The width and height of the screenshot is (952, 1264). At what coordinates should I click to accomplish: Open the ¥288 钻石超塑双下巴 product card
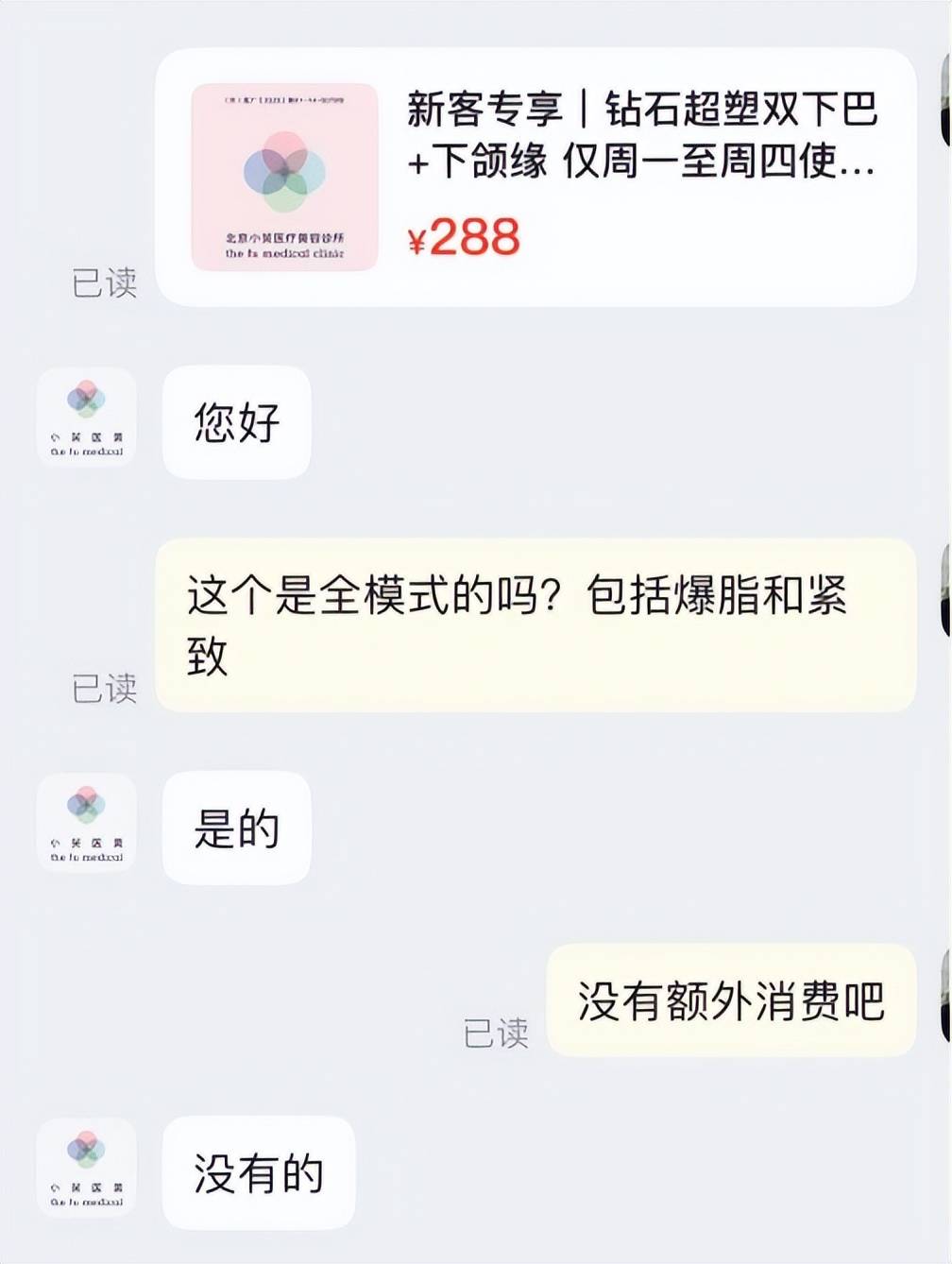tap(535, 177)
